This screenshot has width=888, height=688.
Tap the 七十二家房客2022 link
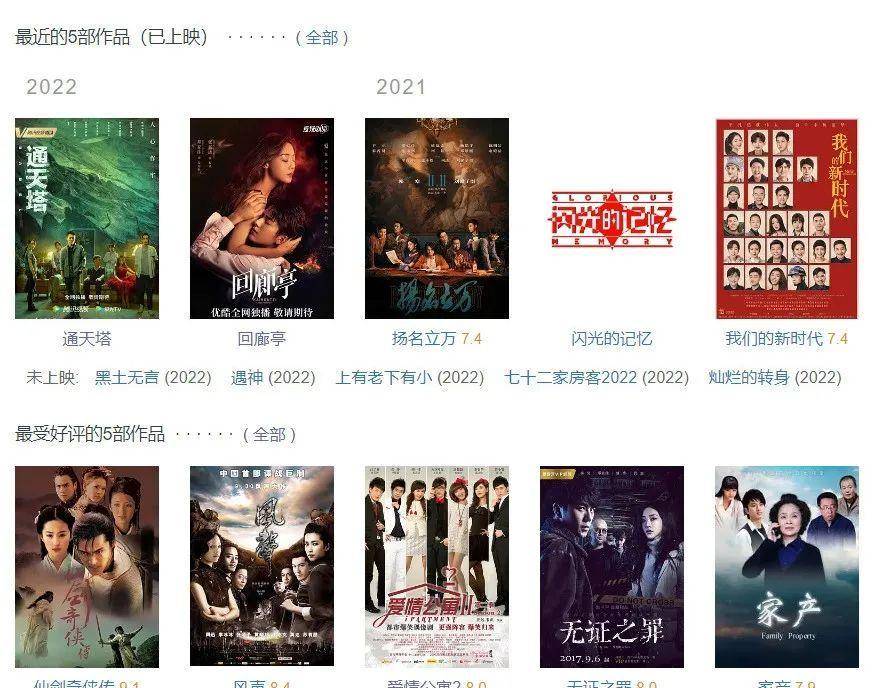click(570, 378)
